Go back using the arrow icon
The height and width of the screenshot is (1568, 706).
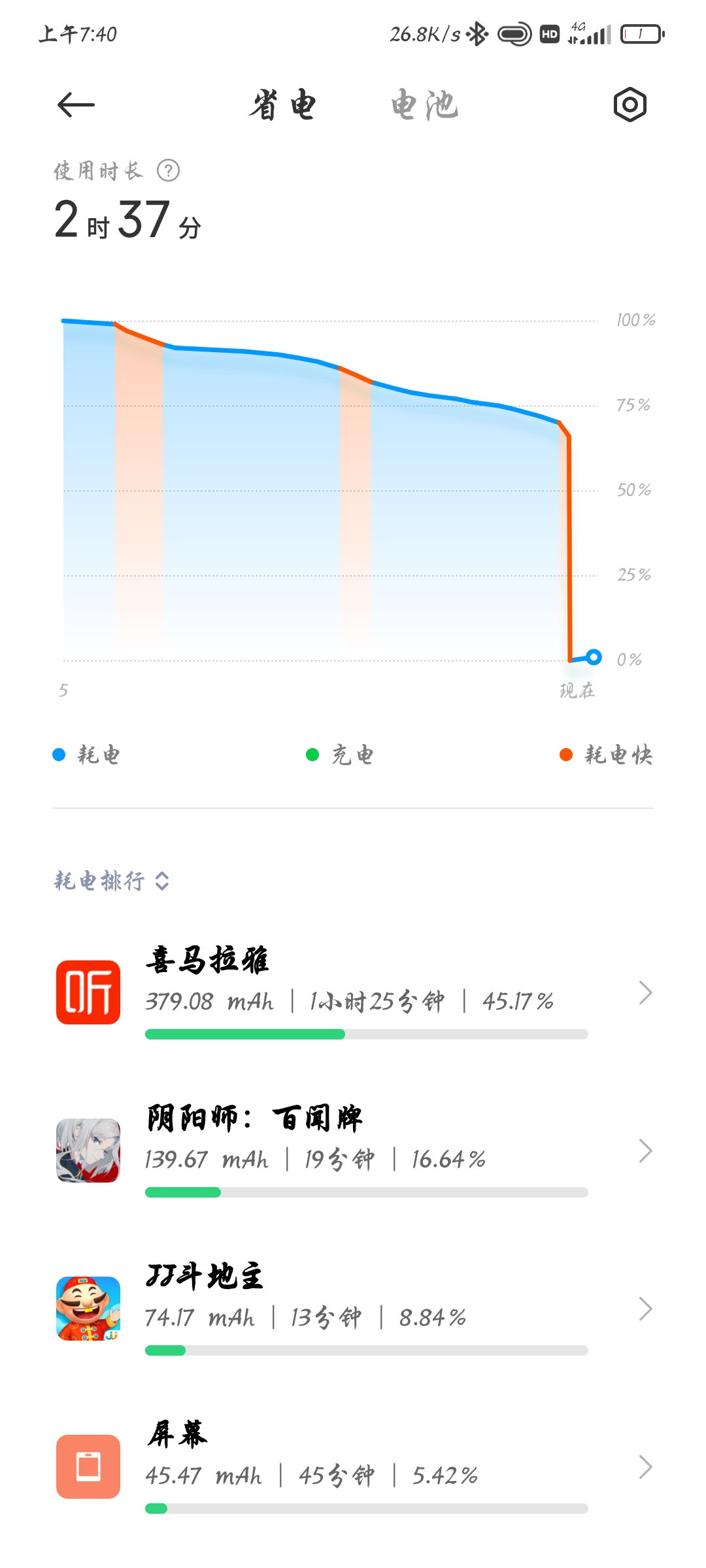(76, 105)
